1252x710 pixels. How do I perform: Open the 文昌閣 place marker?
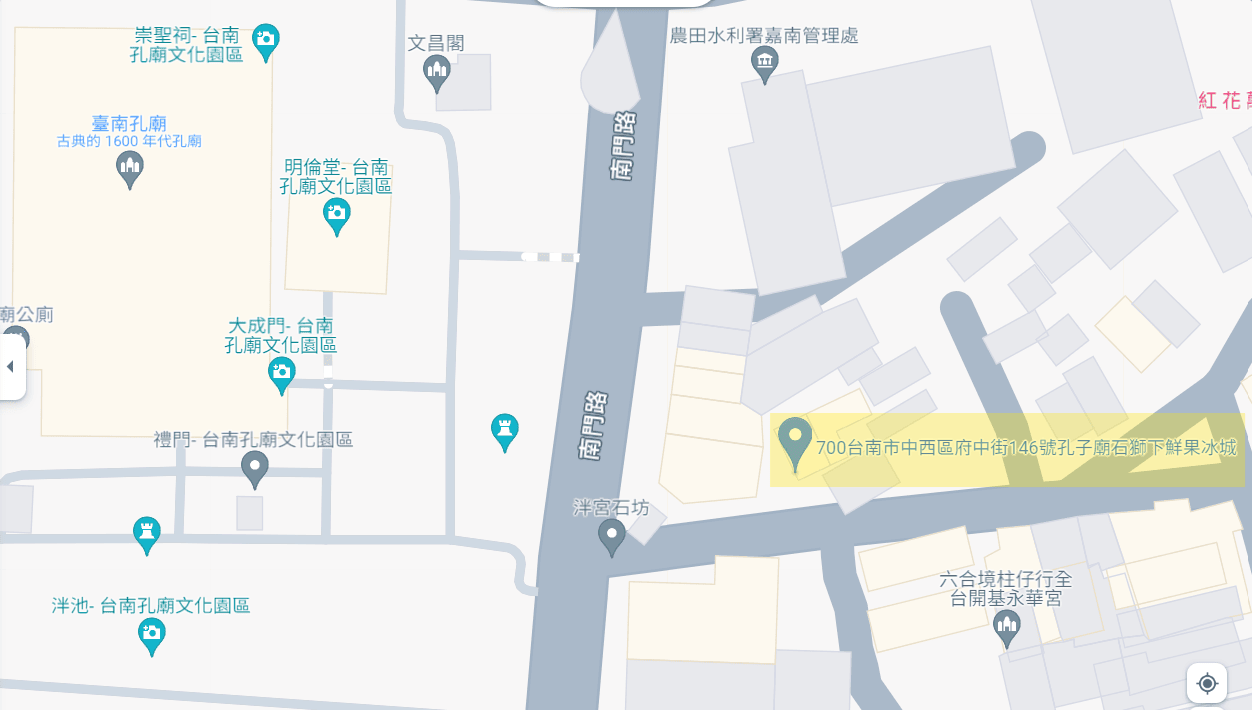click(x=436, y=72)
